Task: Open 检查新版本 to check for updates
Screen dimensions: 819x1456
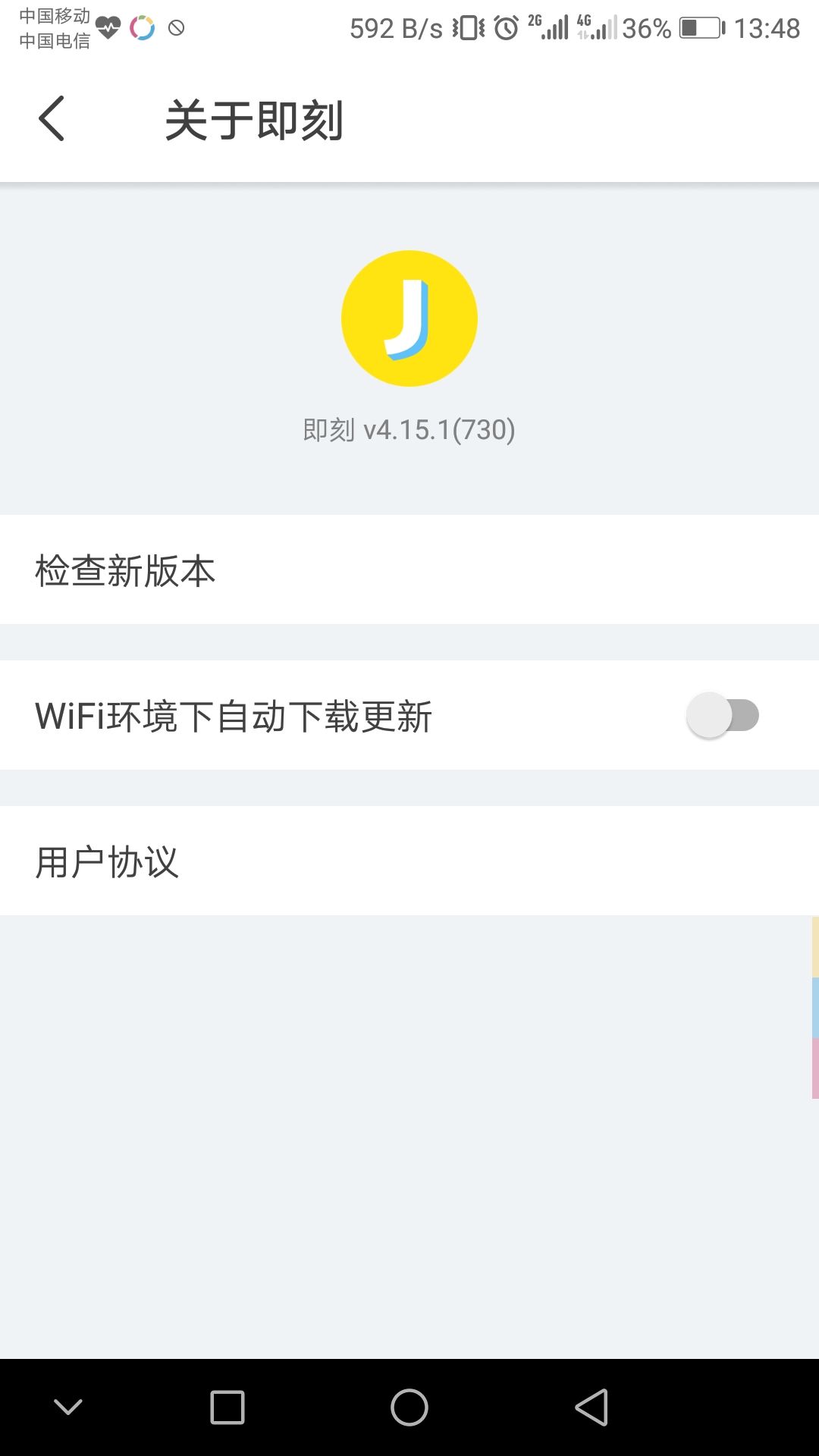Action: click(x=409, y=570)
